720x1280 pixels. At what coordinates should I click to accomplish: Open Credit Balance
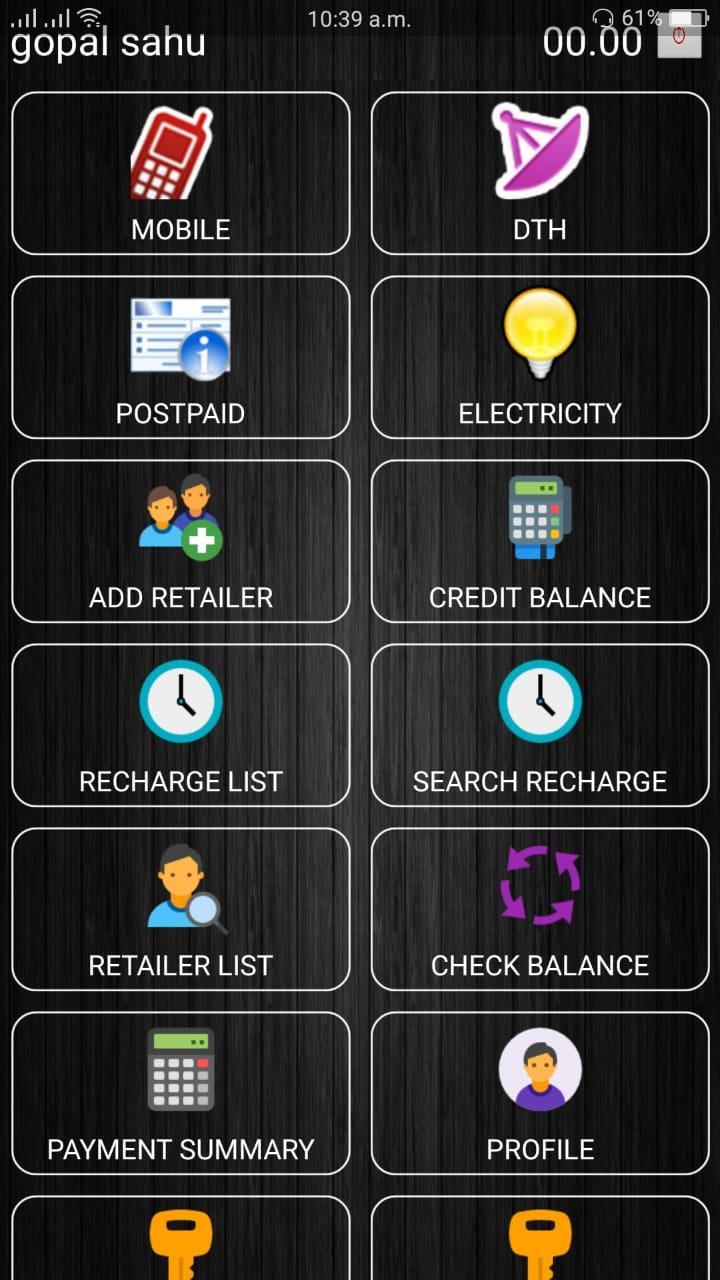pos(540,542)
